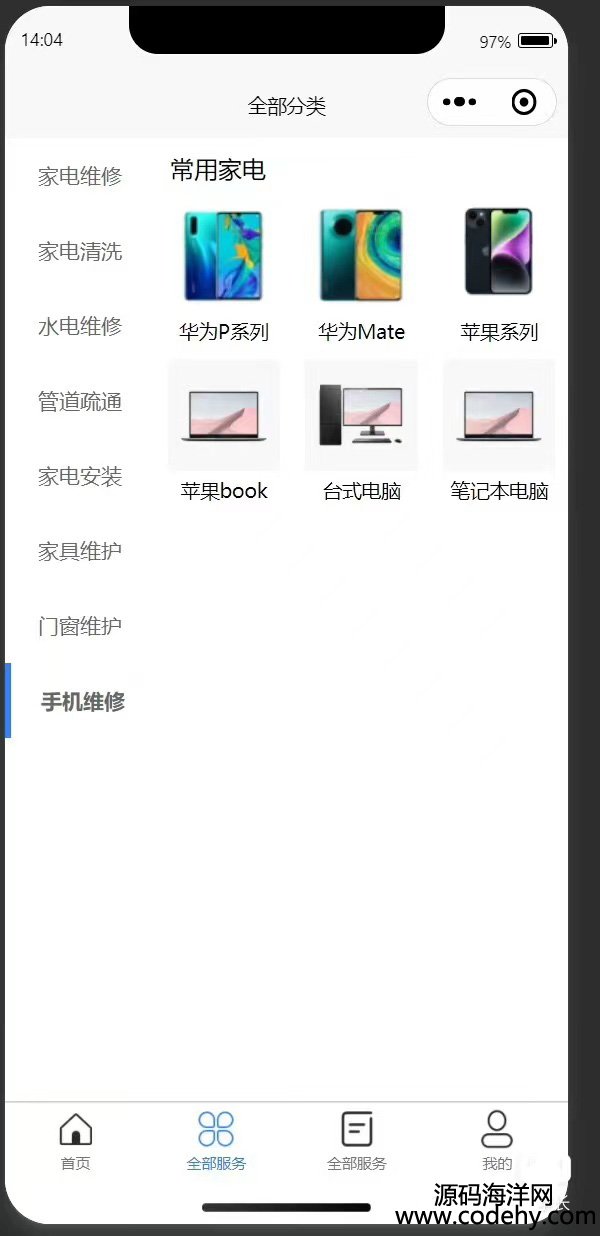Tap the 全部服务 tab with four-circle icon

coord(216,1140)
